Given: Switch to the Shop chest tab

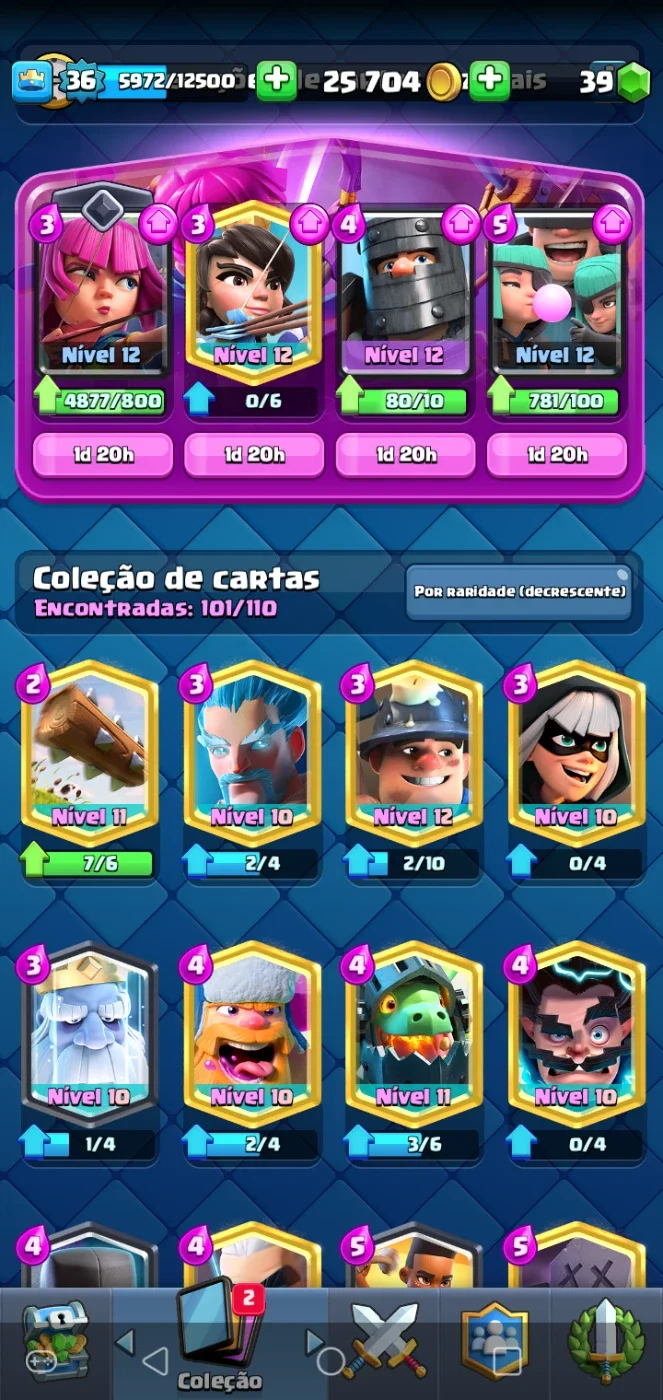Looking at the screenshot, I should point(55,1342).
